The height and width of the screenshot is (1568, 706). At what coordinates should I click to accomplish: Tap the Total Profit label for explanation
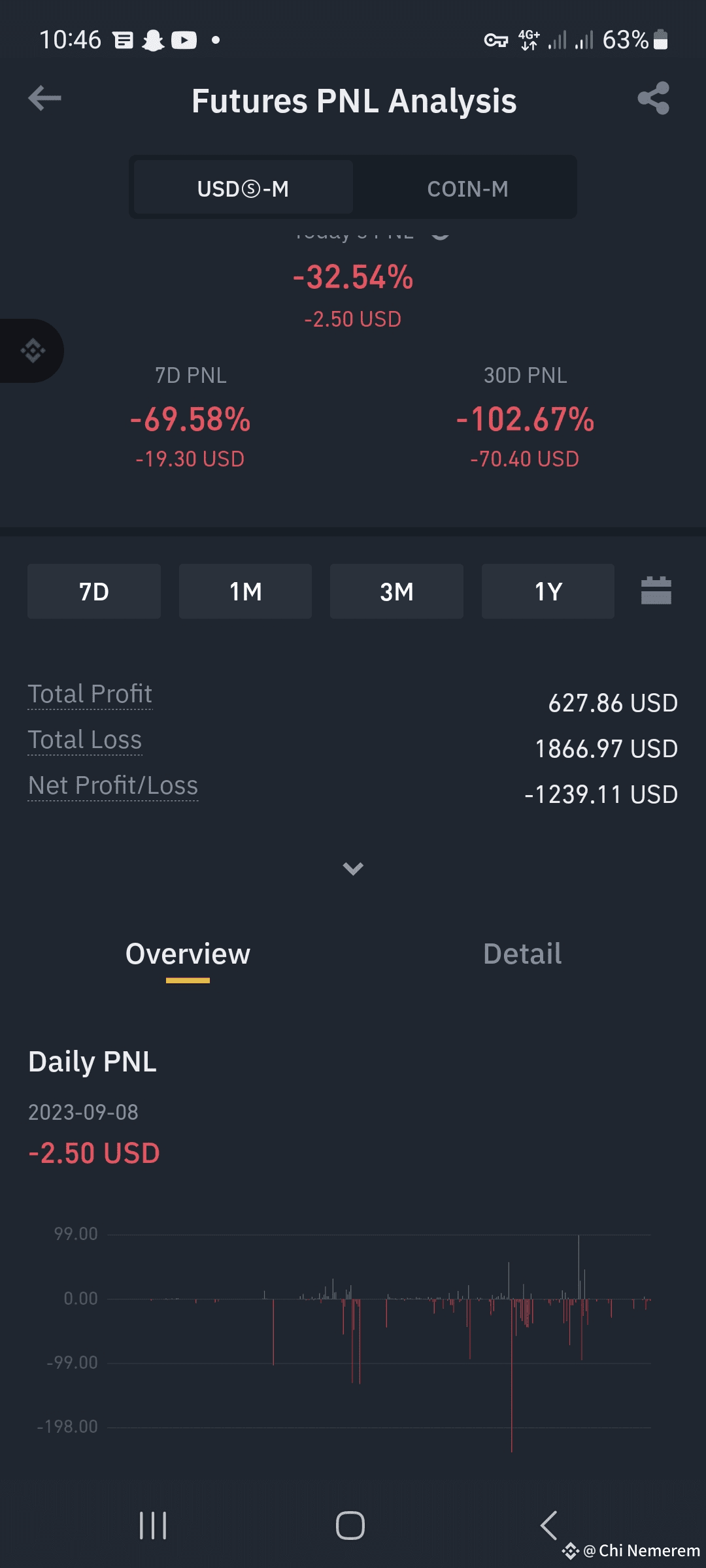(x=90, y=694)
